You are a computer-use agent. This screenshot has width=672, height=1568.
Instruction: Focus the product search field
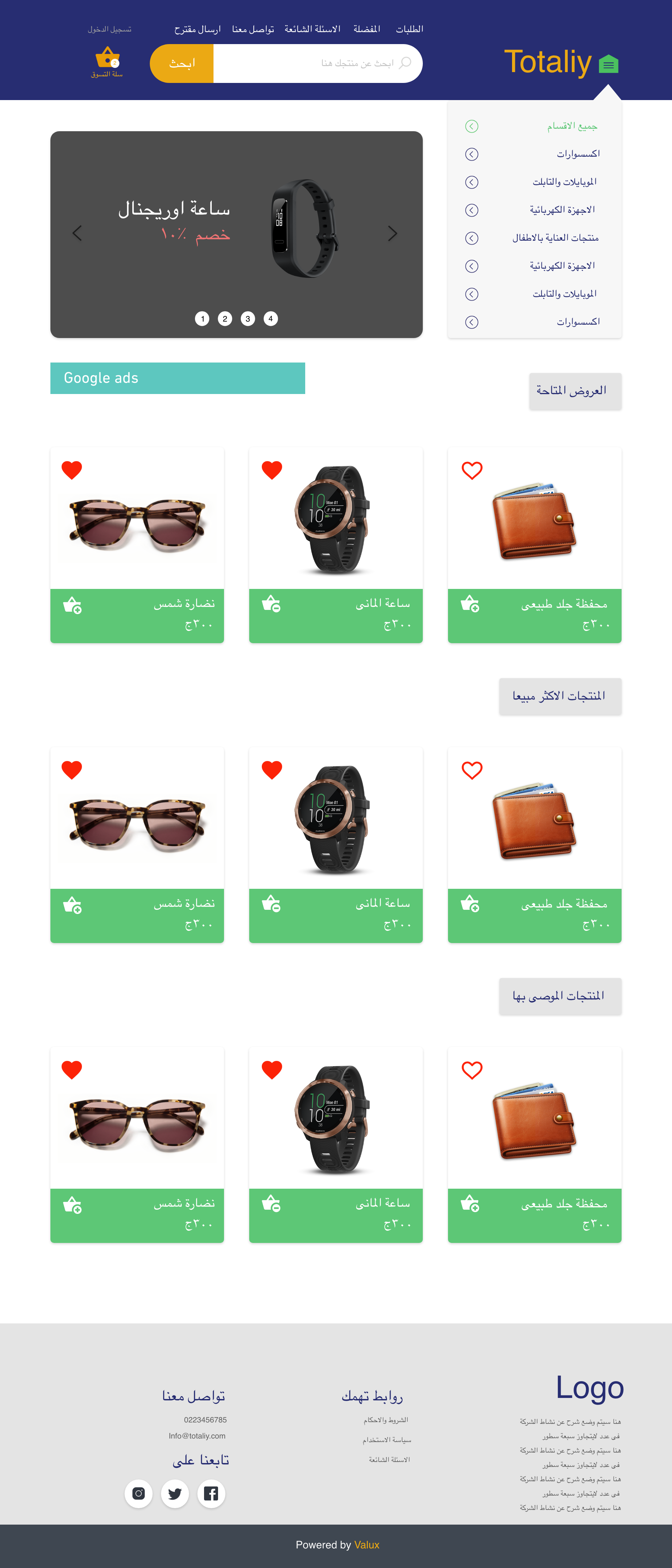[316, 63]
